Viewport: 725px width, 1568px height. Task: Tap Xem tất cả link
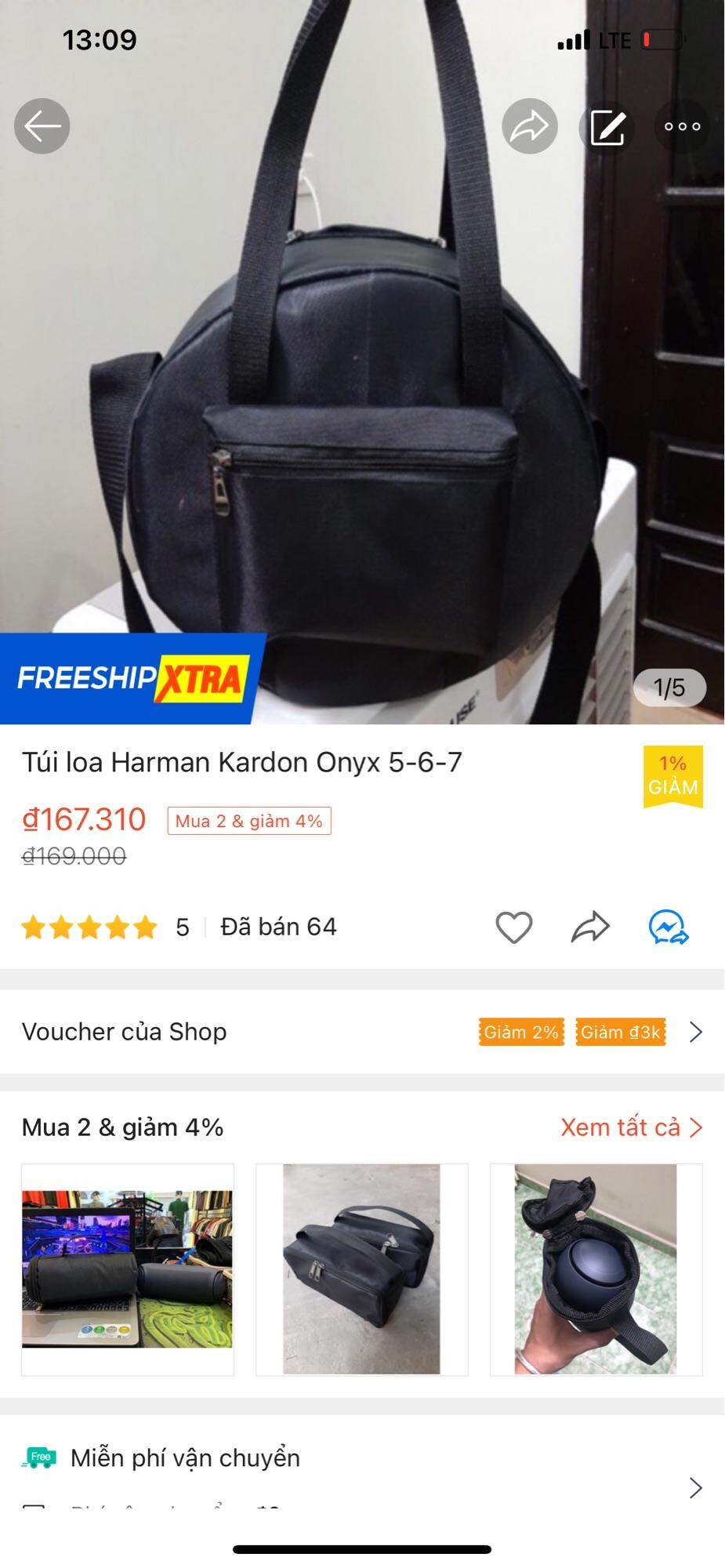(631, 1127)
